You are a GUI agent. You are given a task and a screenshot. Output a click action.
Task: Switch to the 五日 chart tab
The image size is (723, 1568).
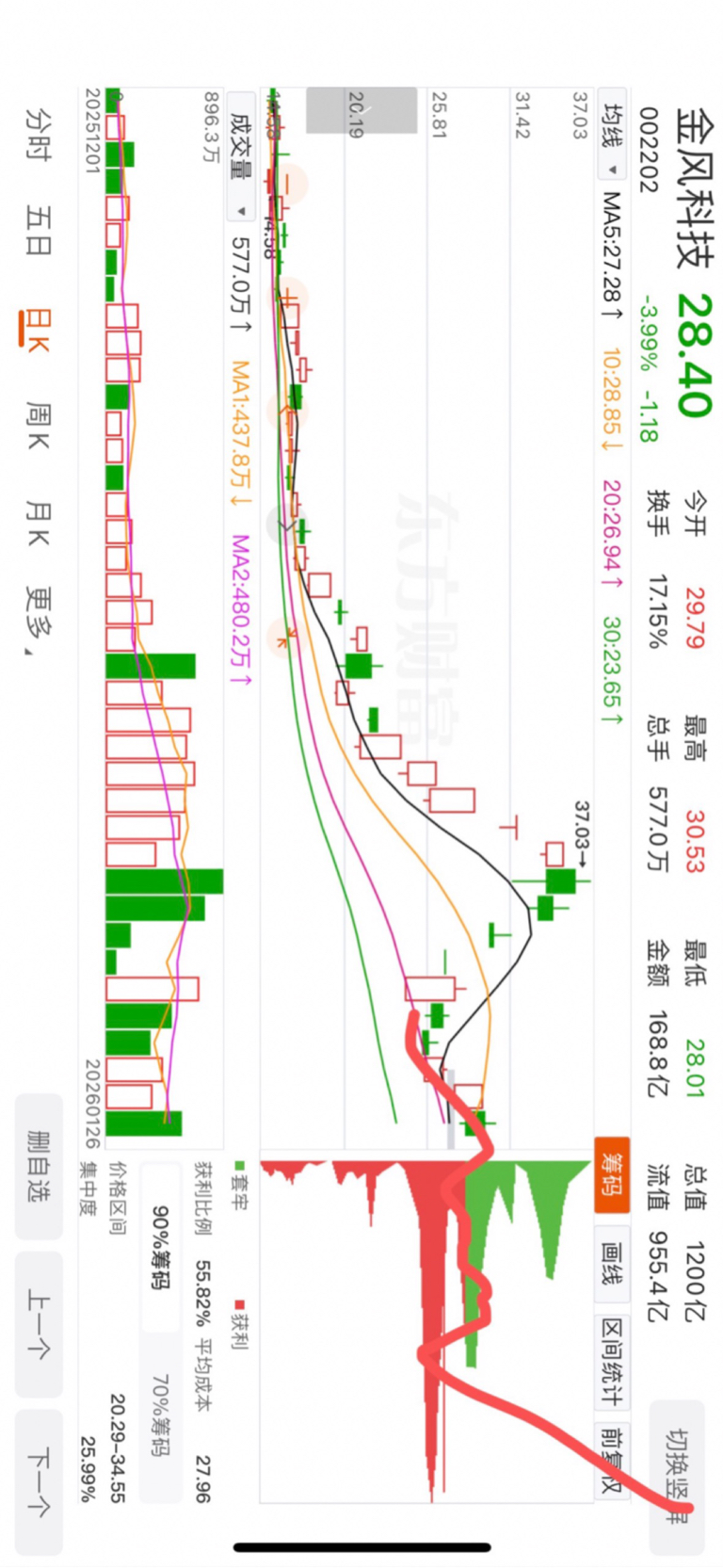point(39,231)
